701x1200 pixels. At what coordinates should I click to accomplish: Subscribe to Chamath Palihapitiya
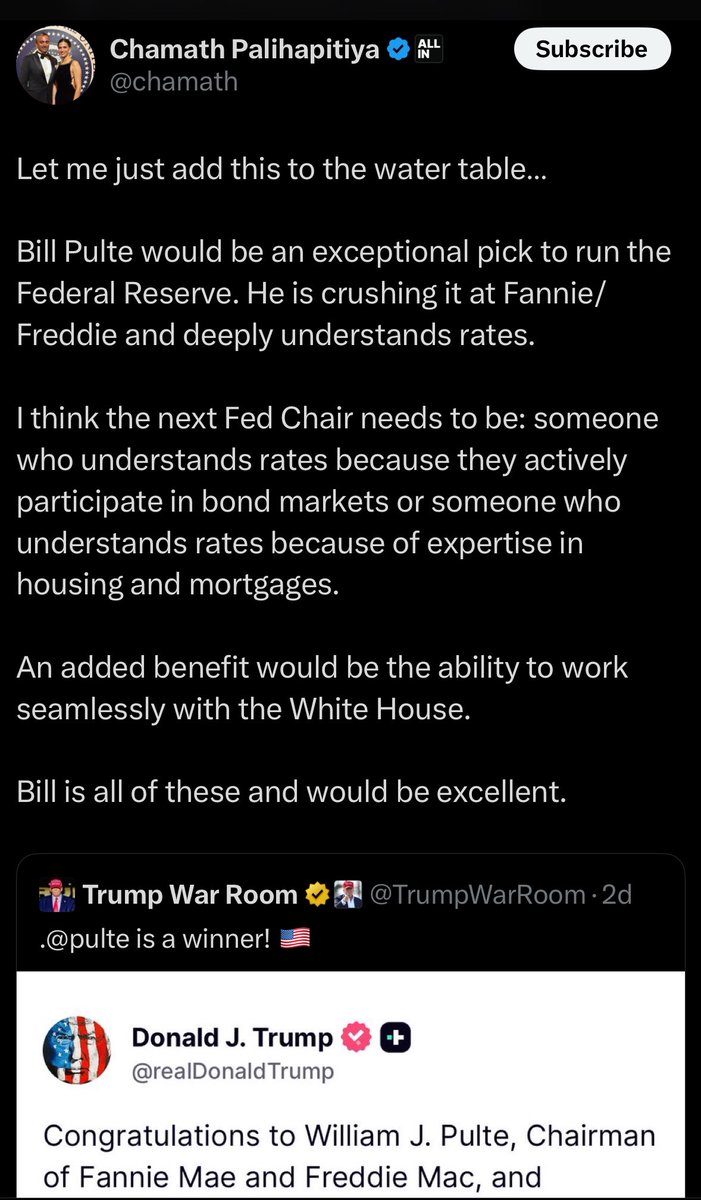tap(592, 50)
